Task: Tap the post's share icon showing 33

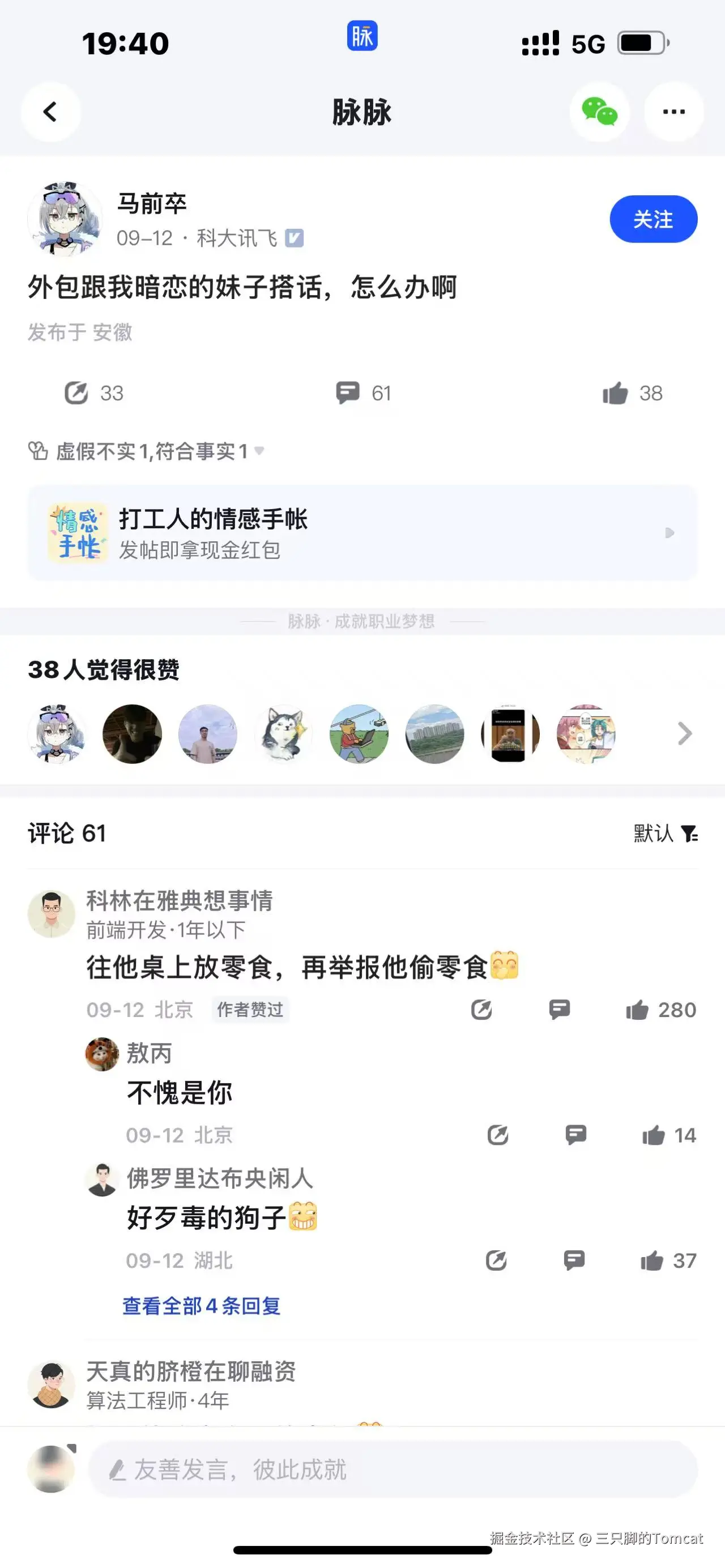Action: point(77,393)
